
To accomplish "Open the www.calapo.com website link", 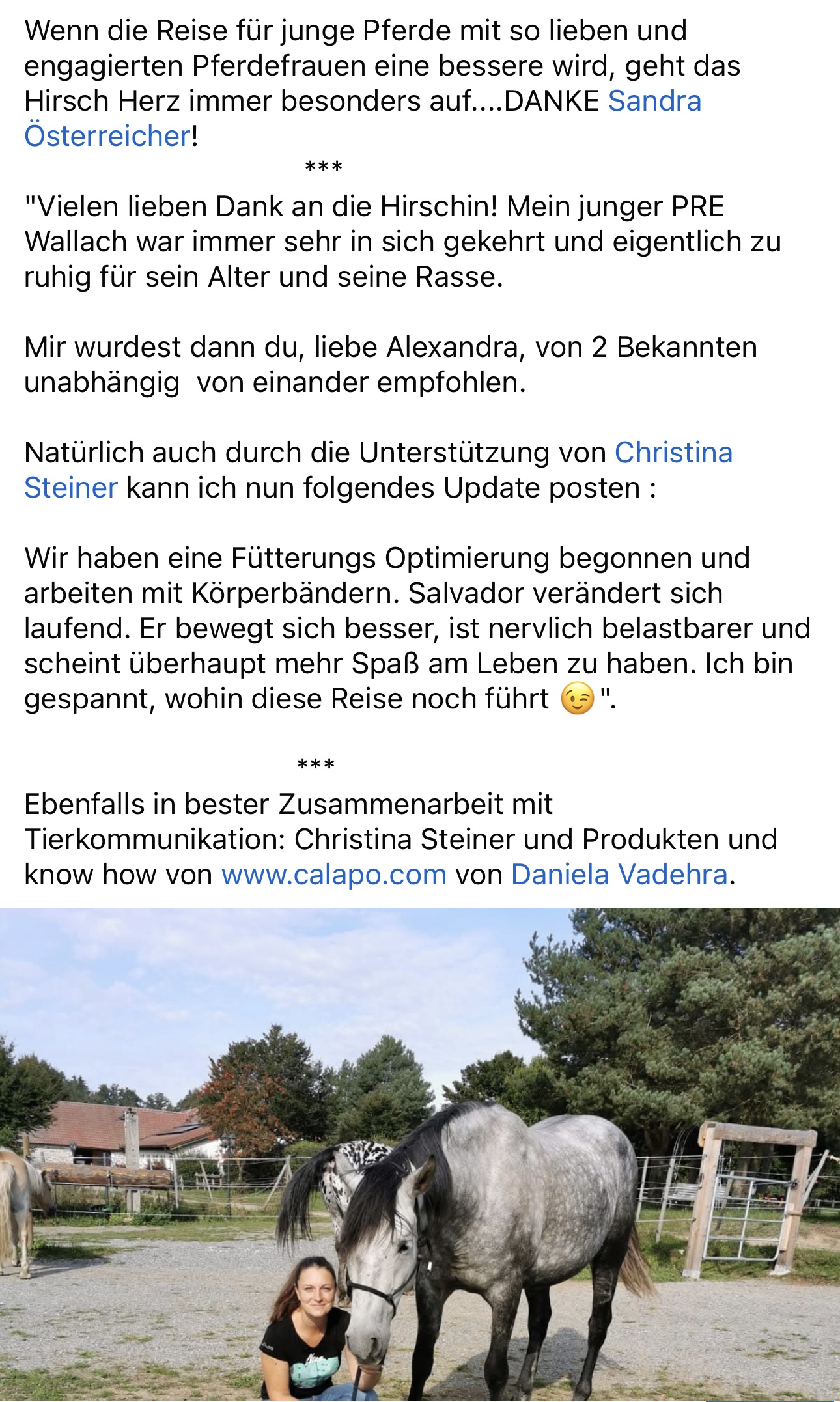I will pyautogui.click(x=333, y=875).
